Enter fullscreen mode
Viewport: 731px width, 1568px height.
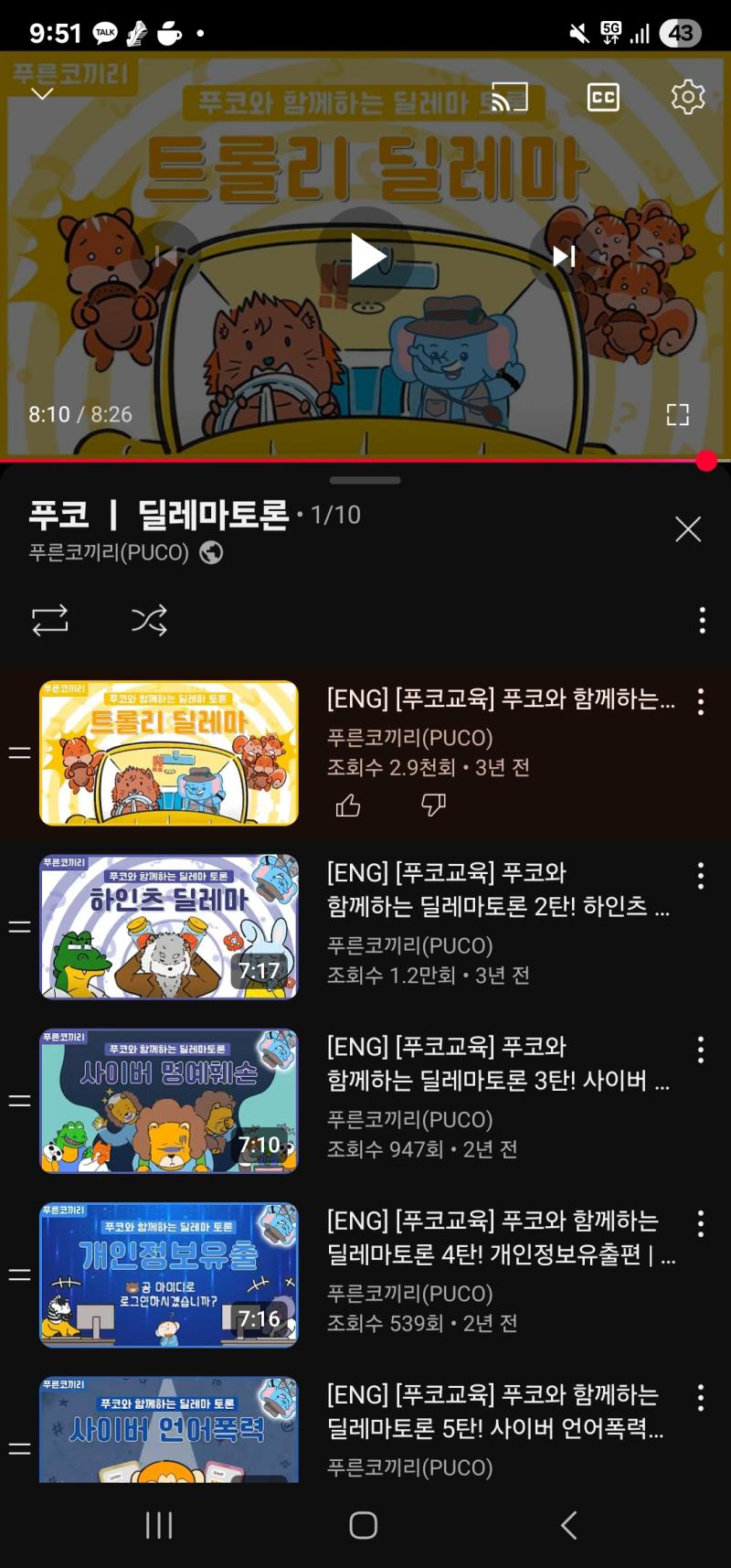pyautogui.click(x=677, y=415)
